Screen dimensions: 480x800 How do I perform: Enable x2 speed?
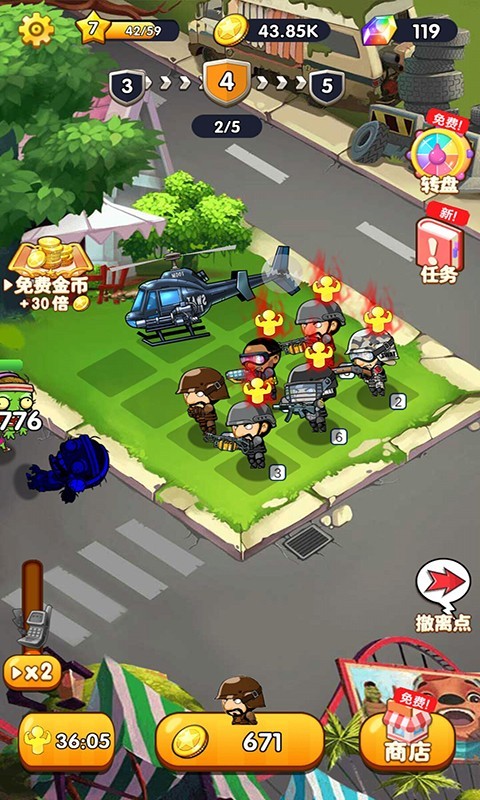tap(33, 673)
